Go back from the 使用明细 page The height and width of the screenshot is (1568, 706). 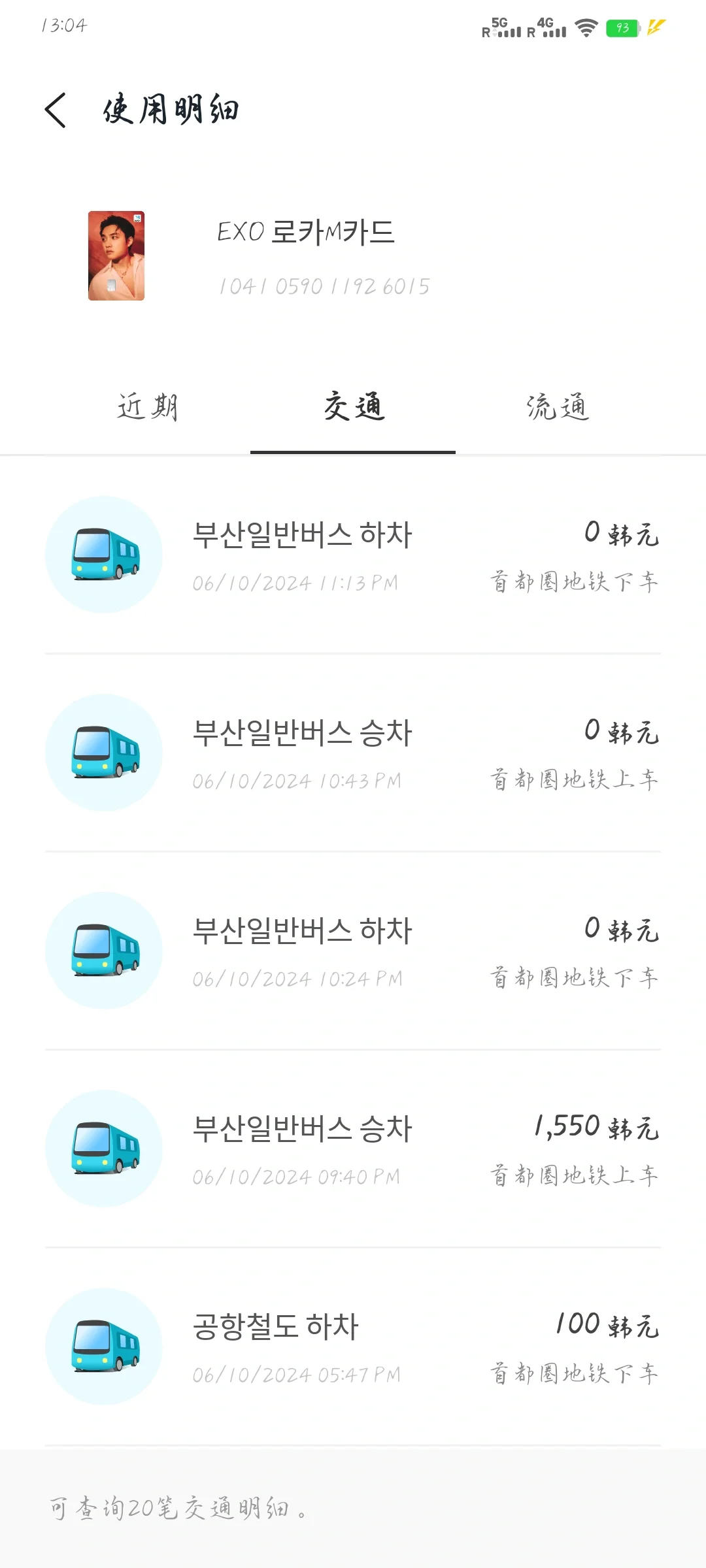point(56,110)
